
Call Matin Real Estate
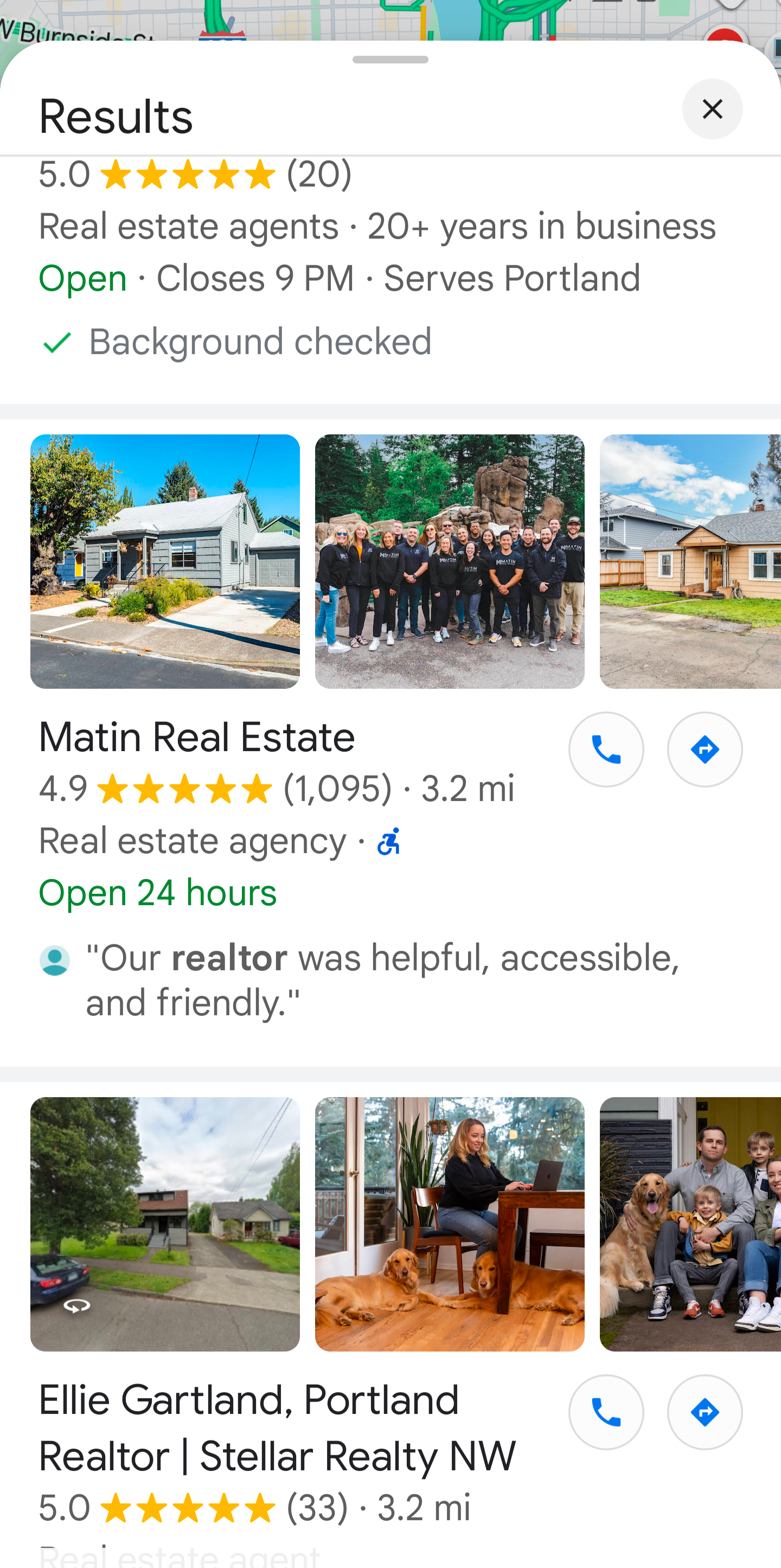(x=606, y=750)
